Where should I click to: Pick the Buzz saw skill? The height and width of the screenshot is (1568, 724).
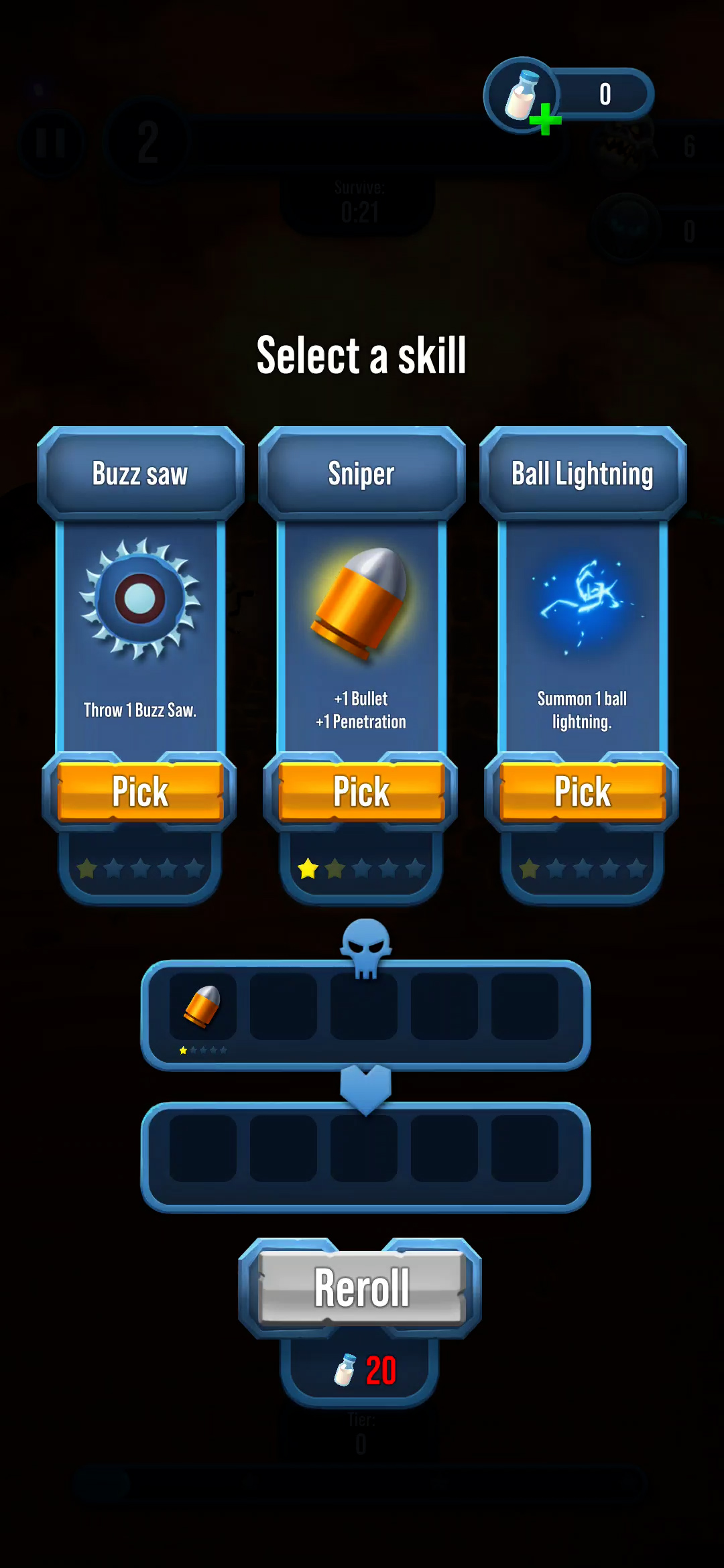pyautogui.click(x=140, y=792)
